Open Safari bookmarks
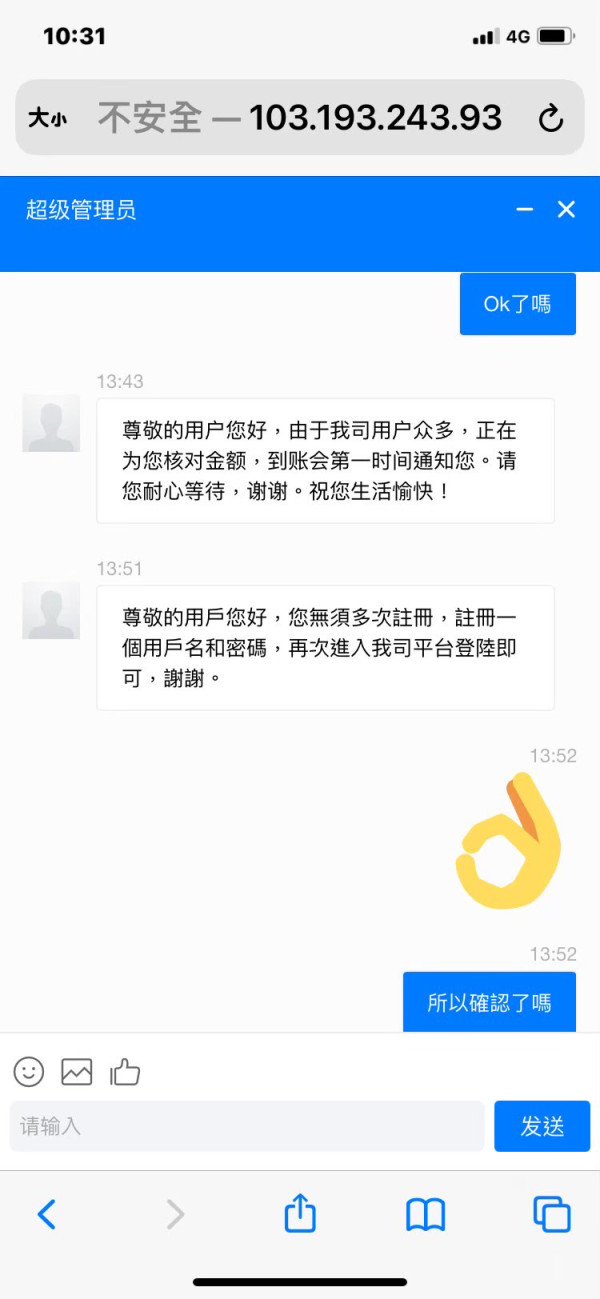 click(425, 1215)
